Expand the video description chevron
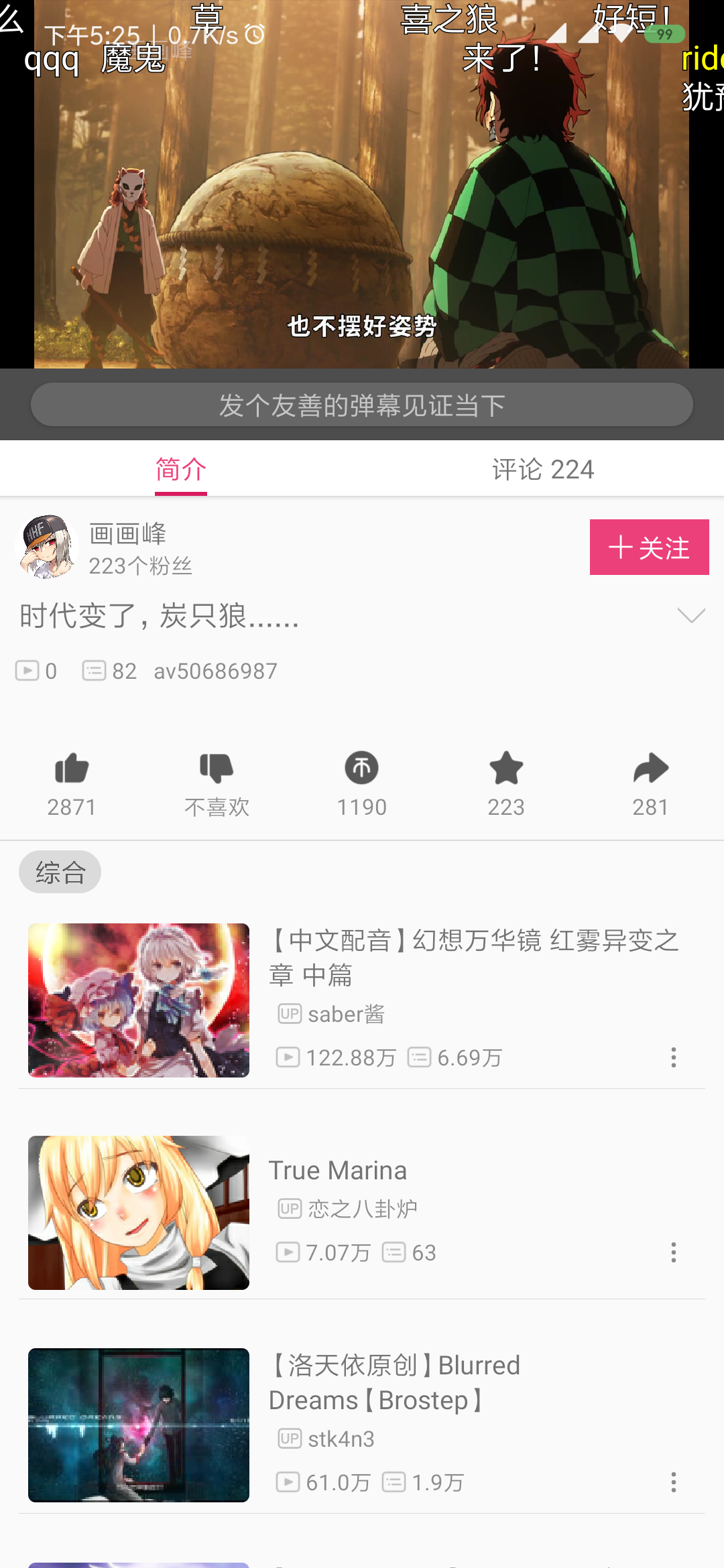Screen dimensions: 724x1568 coord(691,615)
